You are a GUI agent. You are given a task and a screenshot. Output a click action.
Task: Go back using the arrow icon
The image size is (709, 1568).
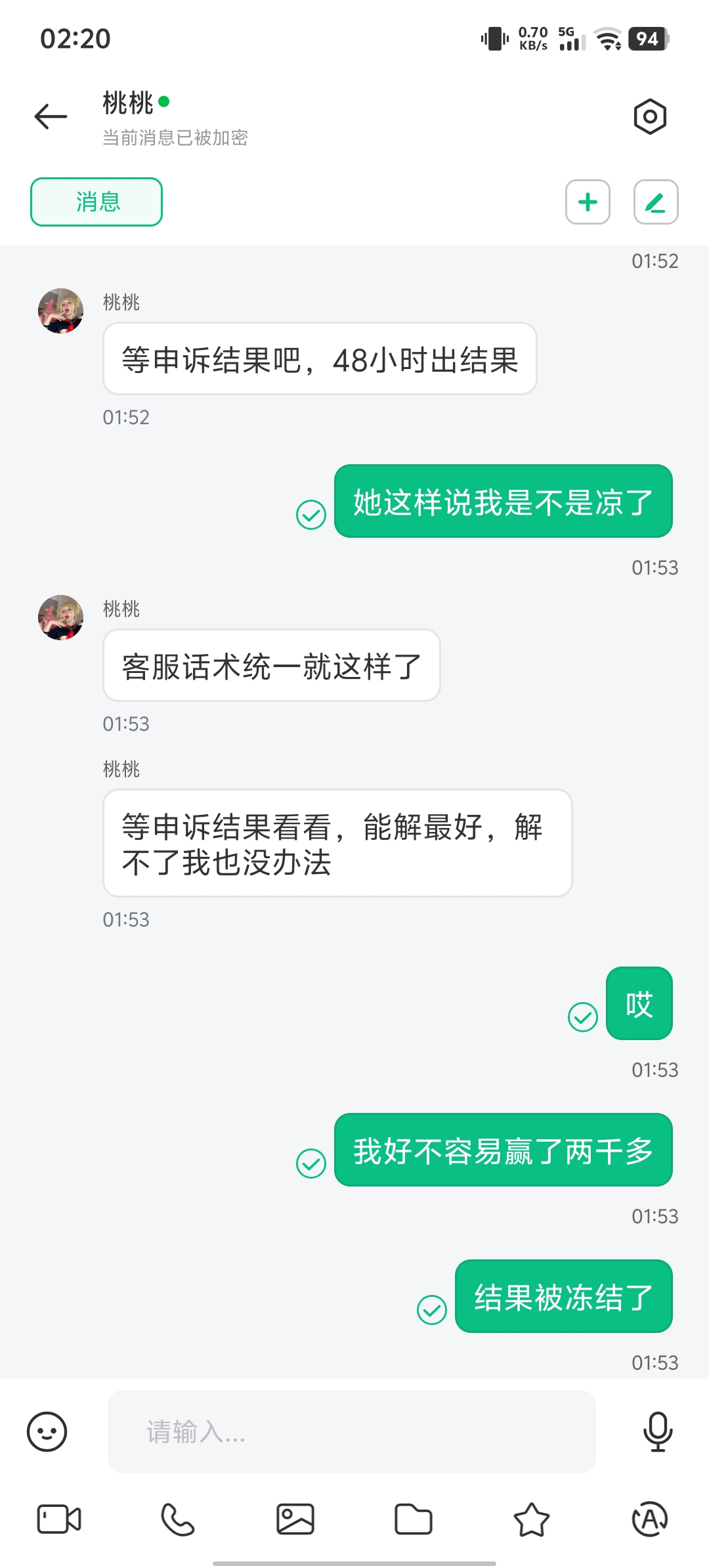click(51, 117)
